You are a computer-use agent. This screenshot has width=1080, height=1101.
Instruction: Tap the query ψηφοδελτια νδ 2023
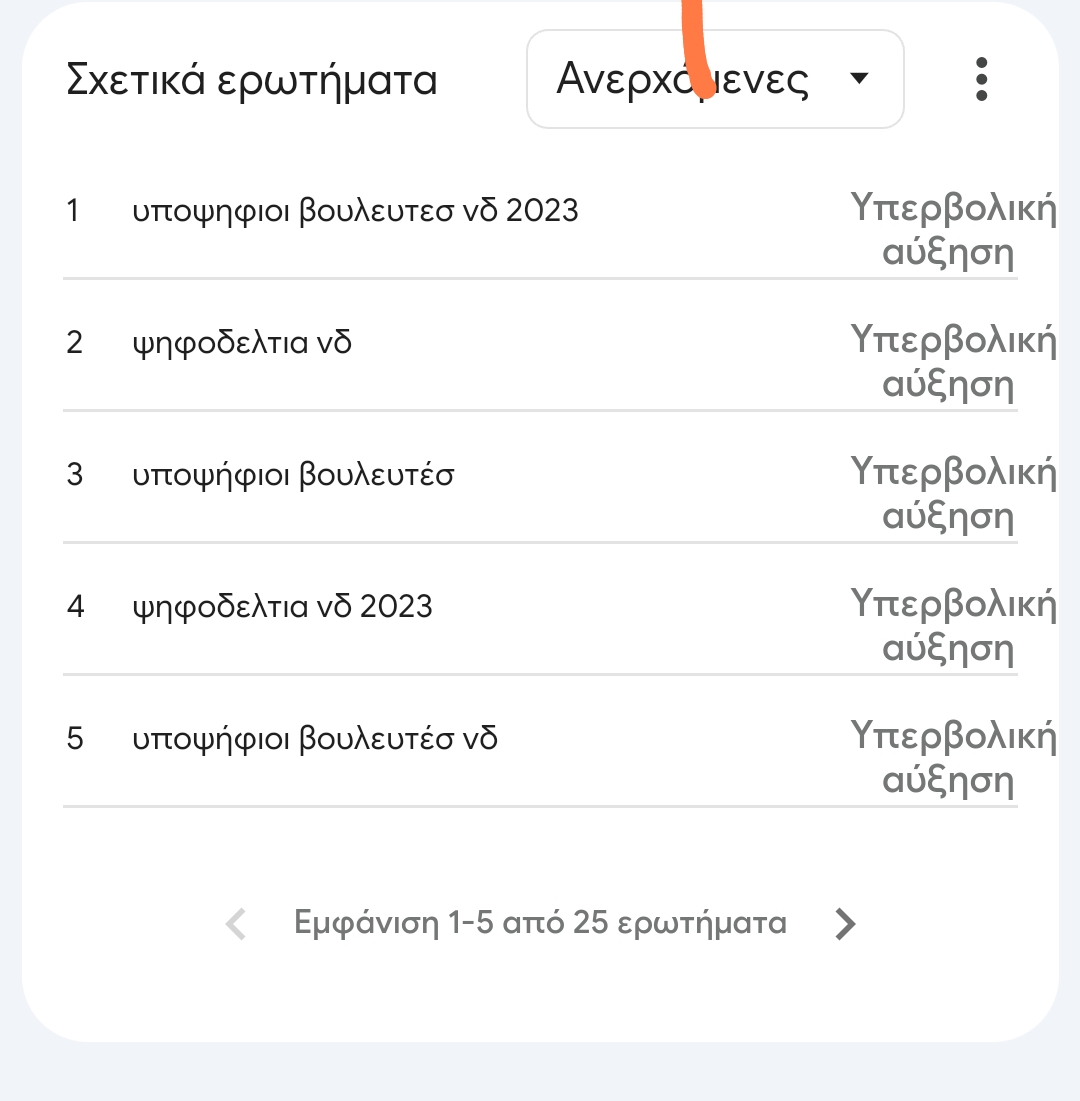point(282,606)
